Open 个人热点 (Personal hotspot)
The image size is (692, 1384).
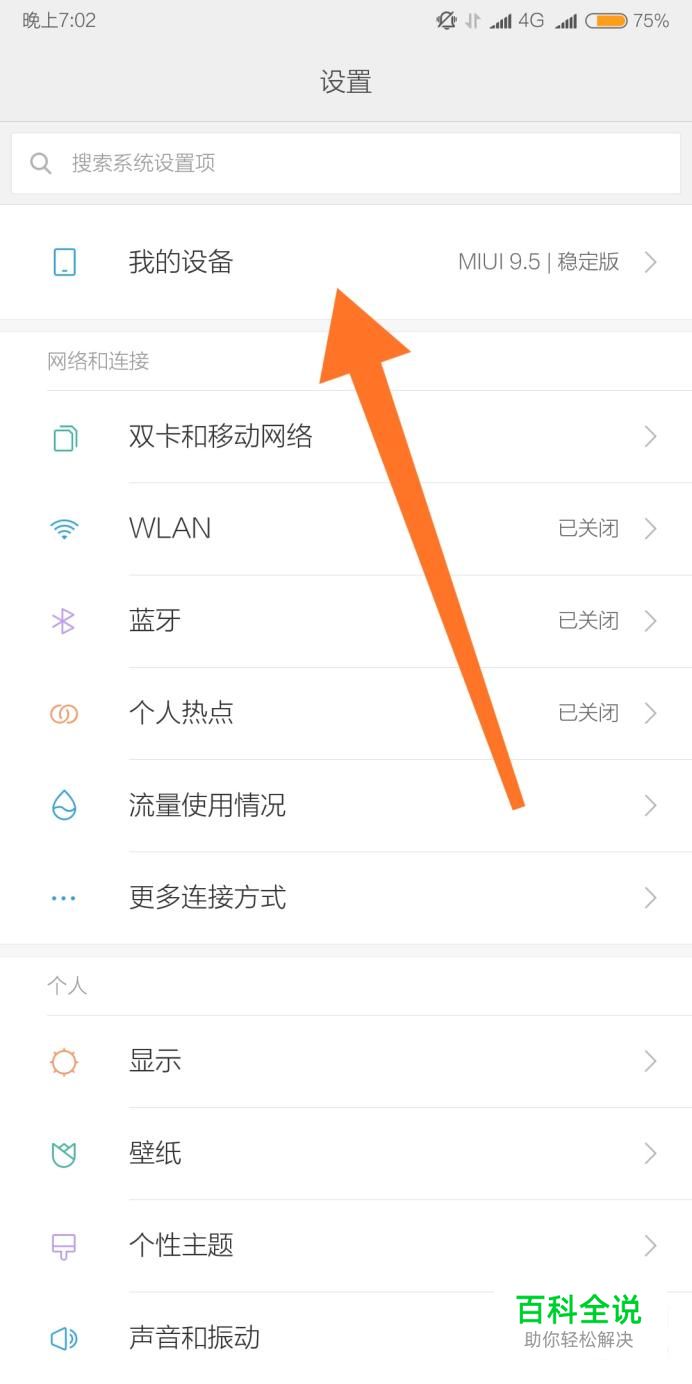click(346, 713)
